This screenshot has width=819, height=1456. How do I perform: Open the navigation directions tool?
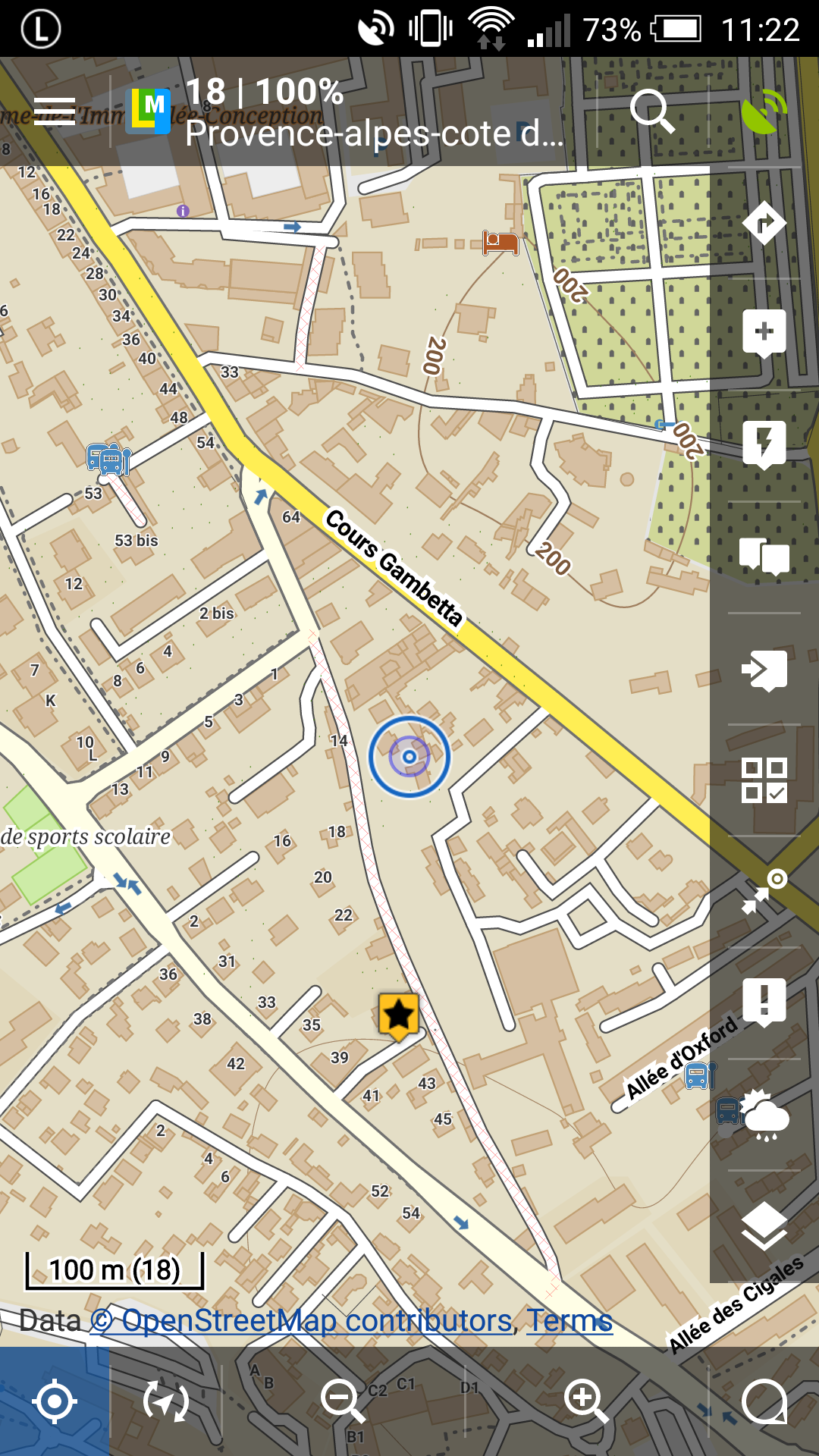pyautogui.click(x=764, y=223)
